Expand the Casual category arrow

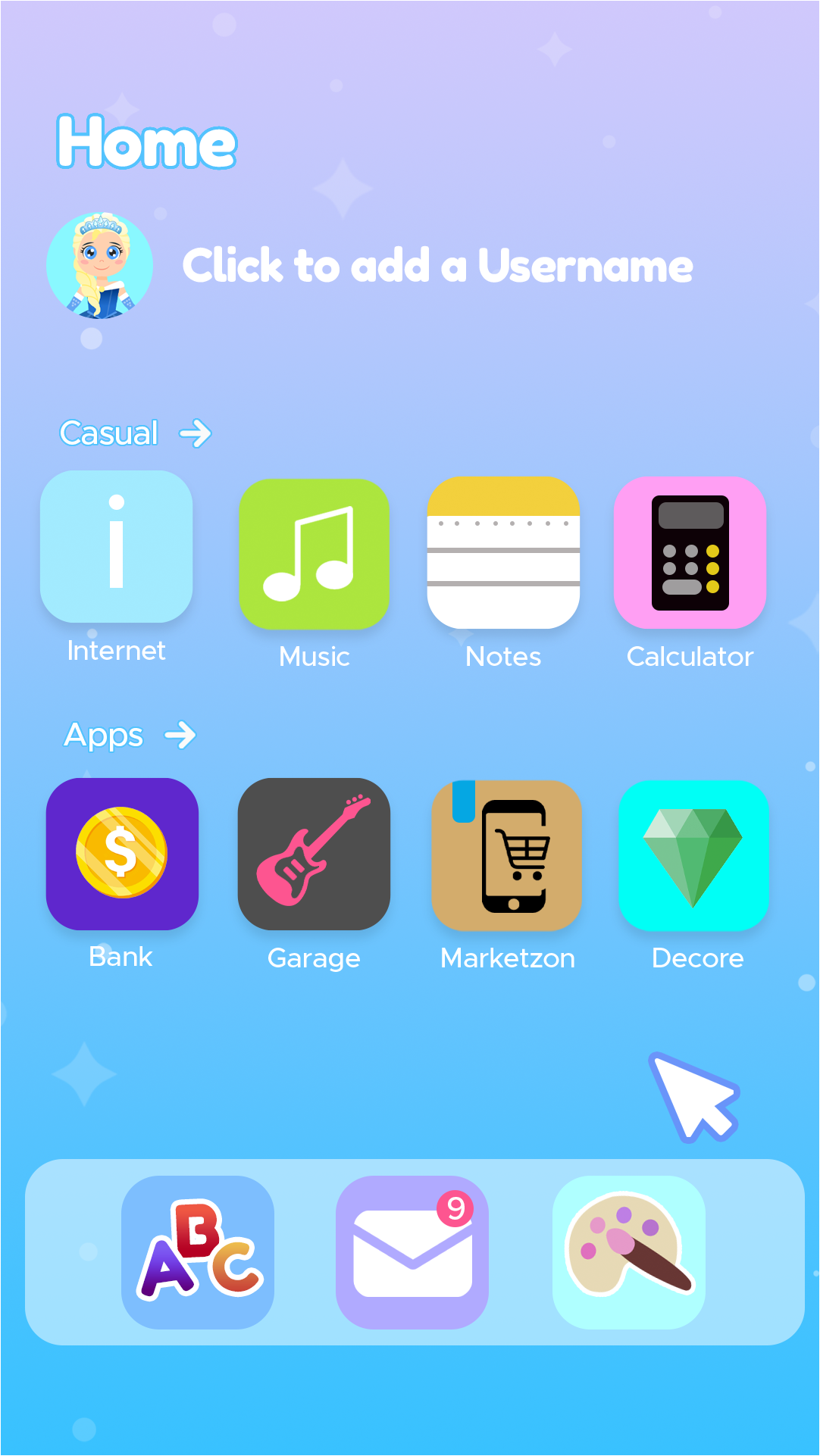coord(195,433)
